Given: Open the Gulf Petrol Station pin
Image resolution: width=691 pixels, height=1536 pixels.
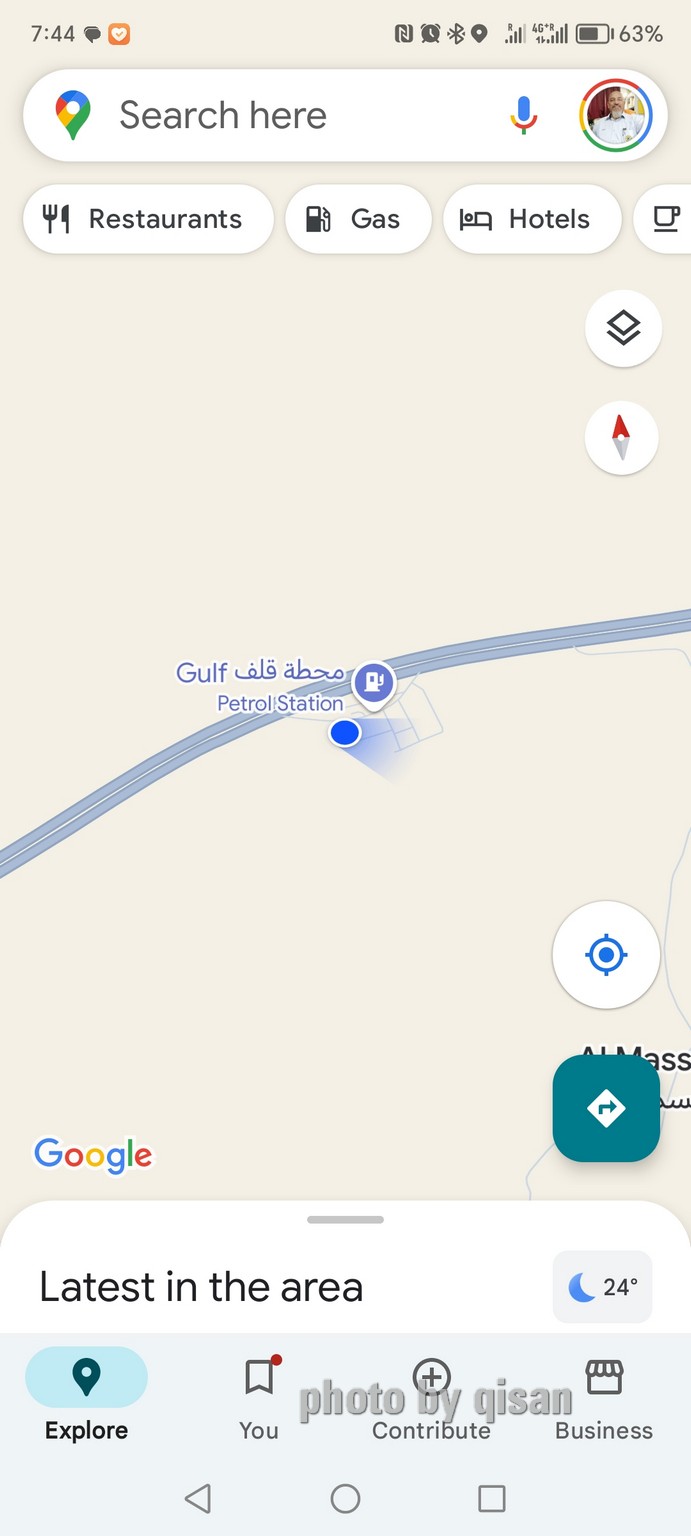Looking at the screenshot, I should click(373, 685).
